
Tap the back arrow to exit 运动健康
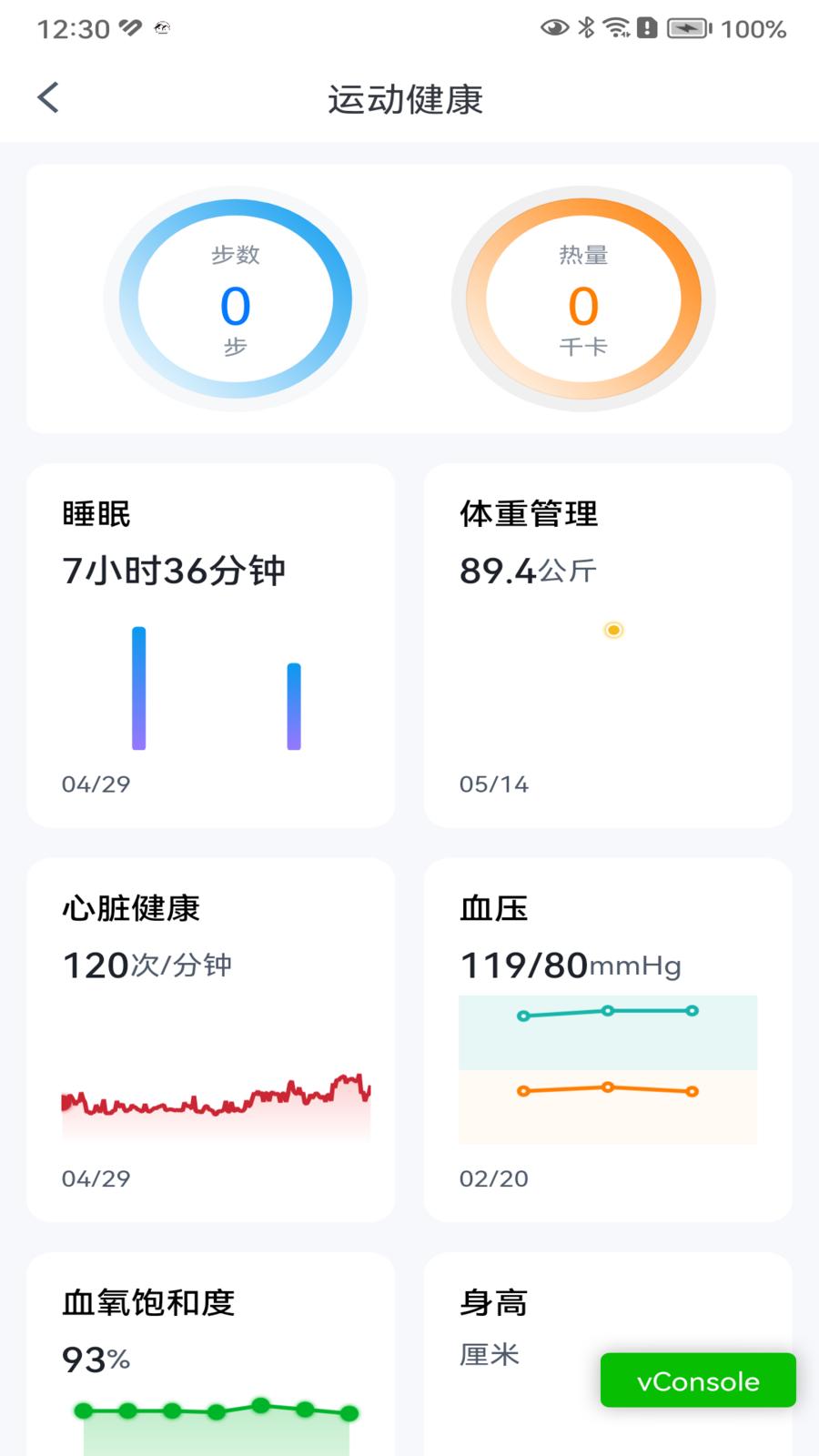pos(47,97)
